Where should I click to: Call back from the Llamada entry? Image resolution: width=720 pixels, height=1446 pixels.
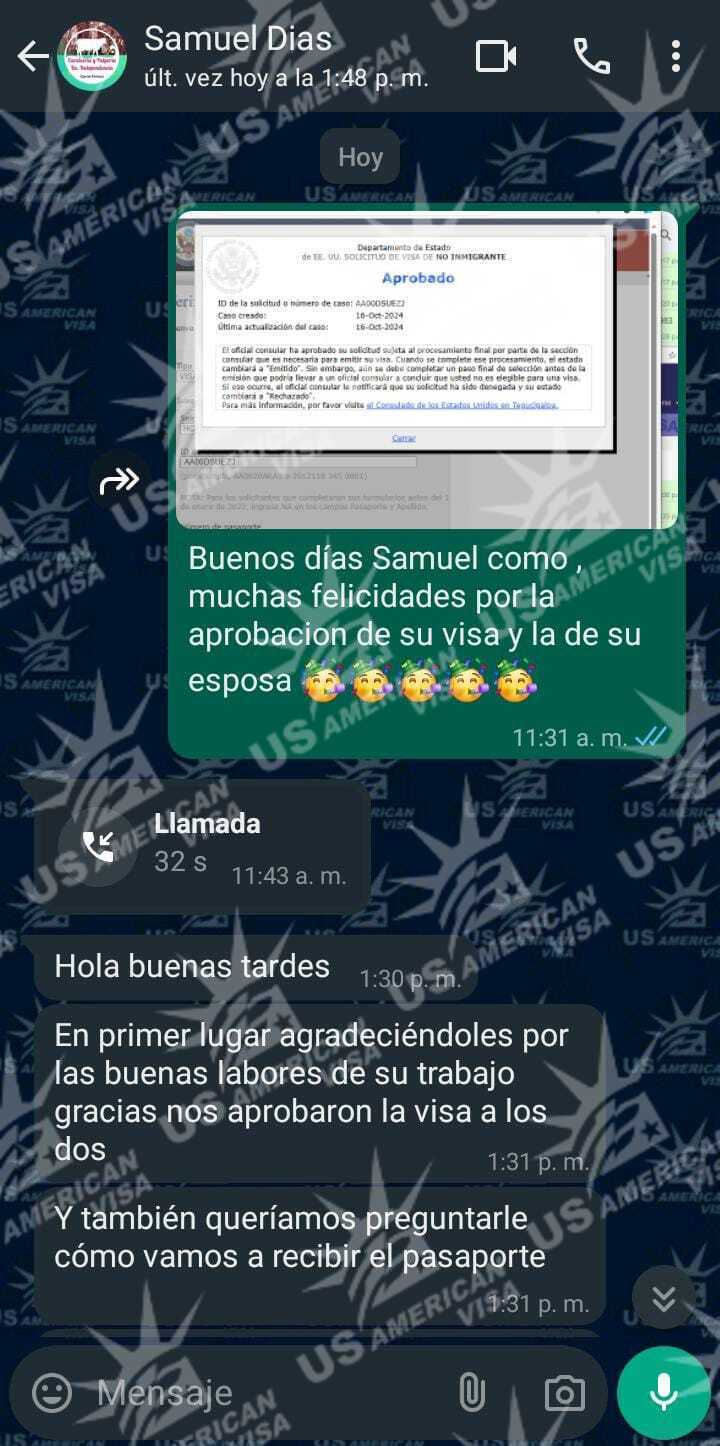point(98,846)
